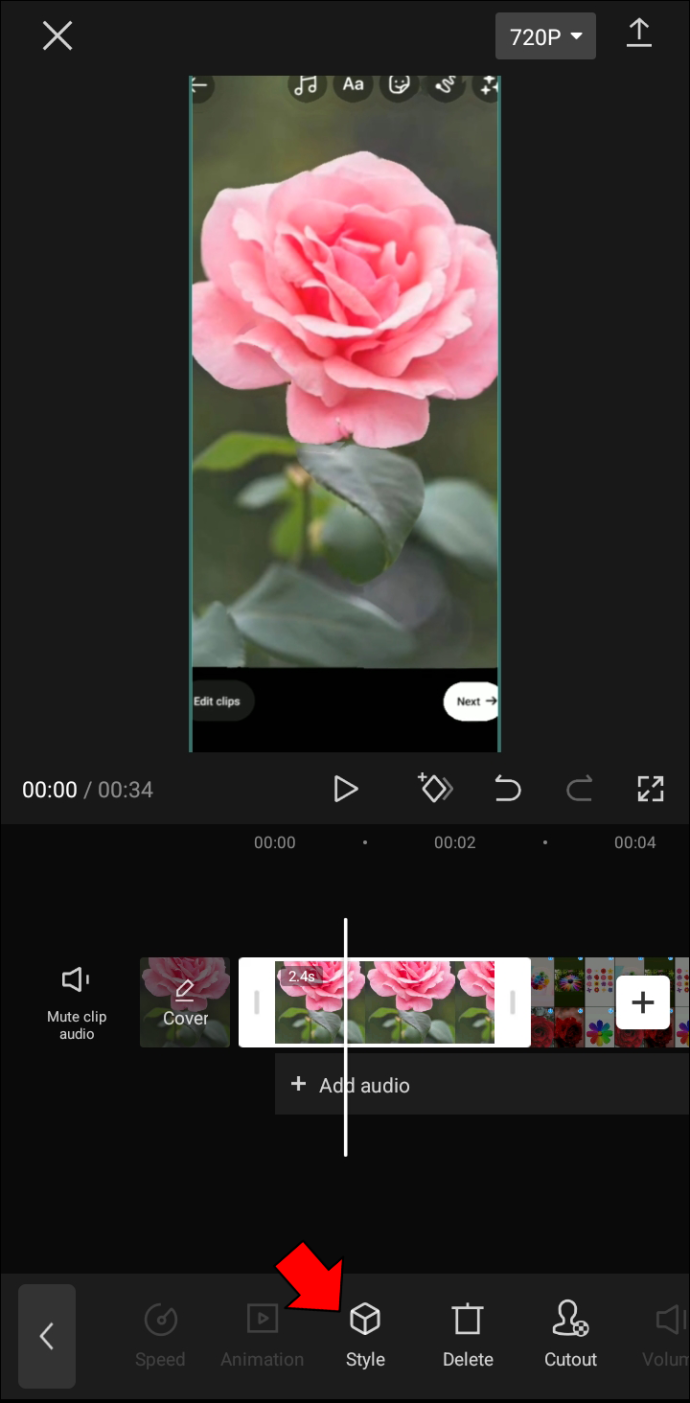Play the video preview
The image size is (690, 1403).
point(345,789)
